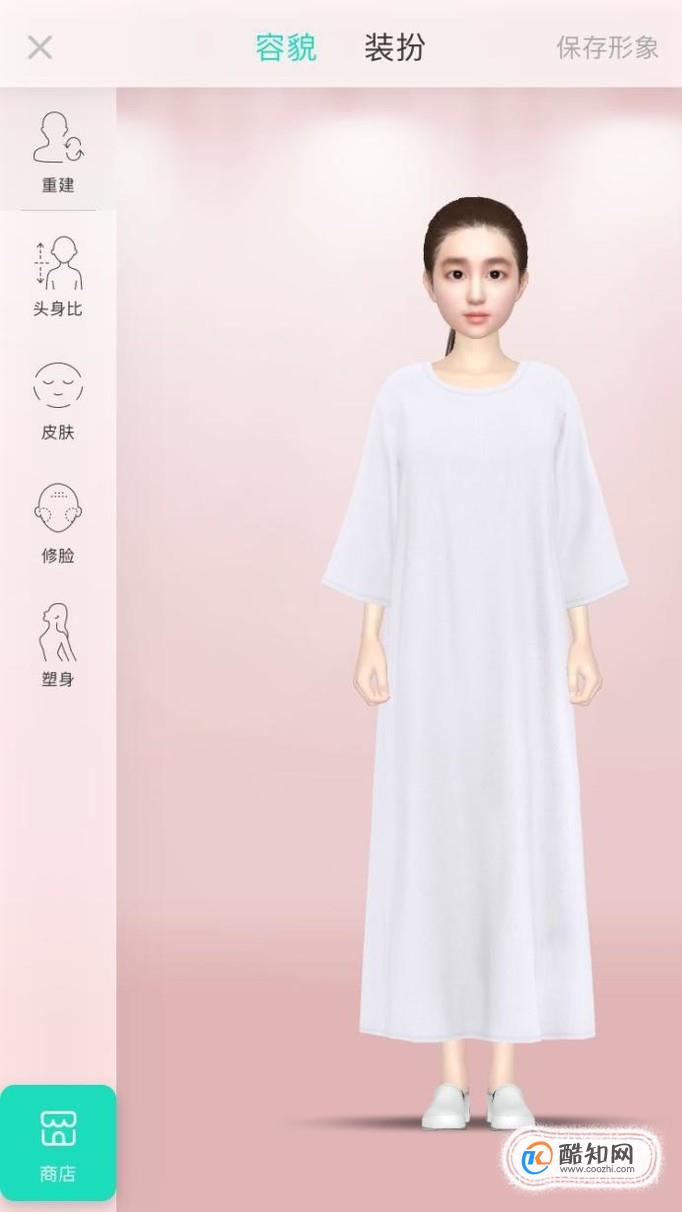Choose the 修脸 face retouch tool
Viewport: 682px width, 1212px height.
(x=58, y=524)
